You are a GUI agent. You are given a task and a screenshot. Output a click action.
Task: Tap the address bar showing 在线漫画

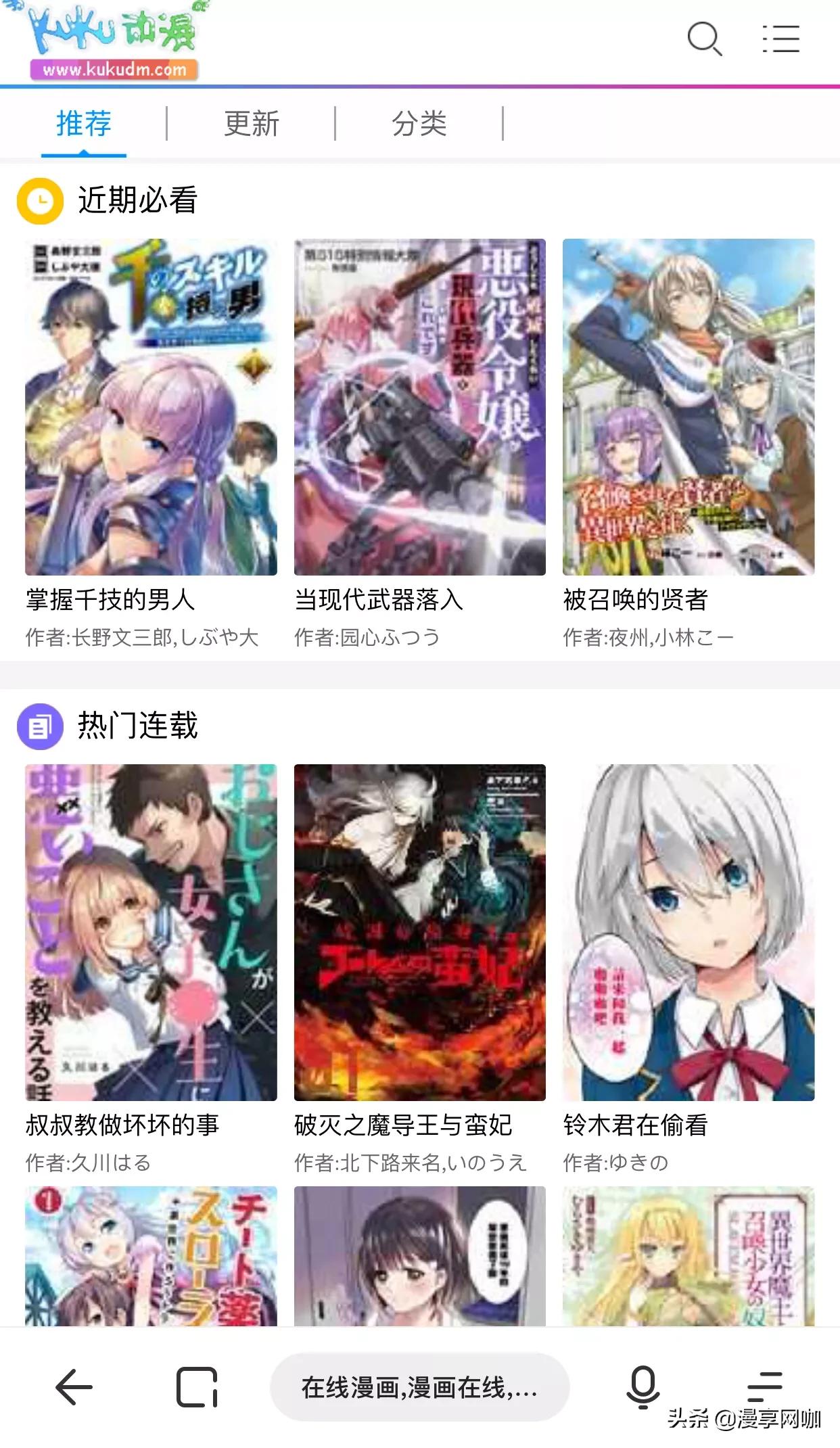(x=419, y=1387)
